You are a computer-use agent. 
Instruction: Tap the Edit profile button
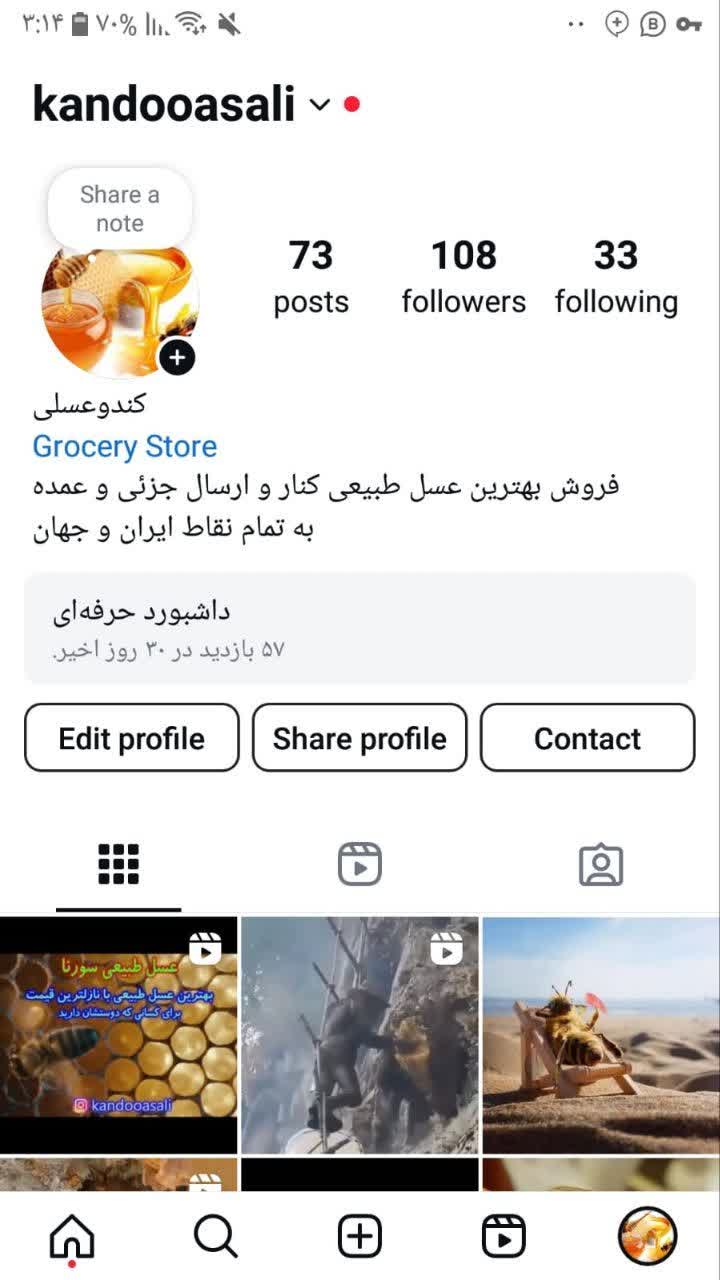click(x=131, y=738)
